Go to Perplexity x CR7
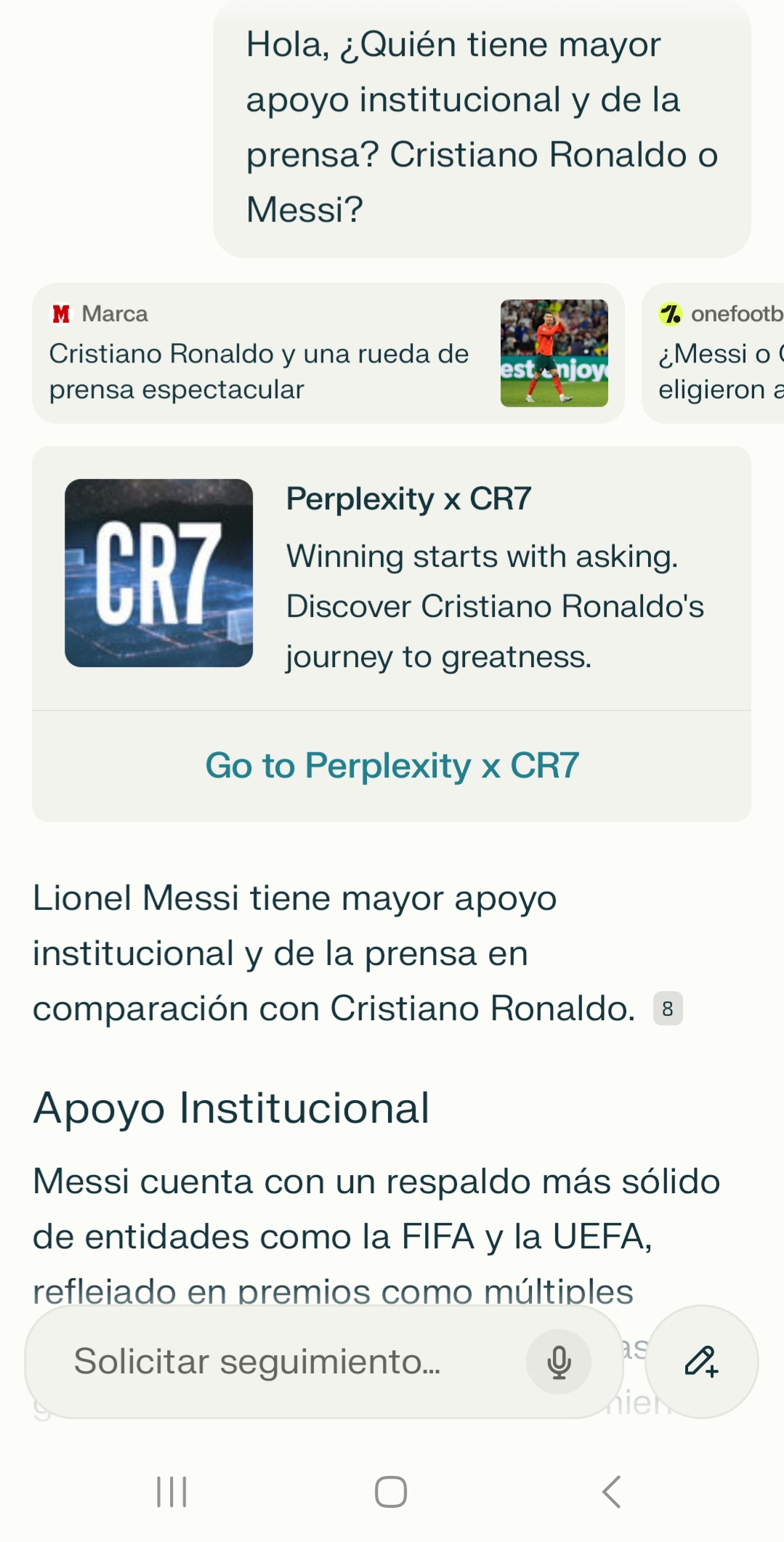The image size is (784, 1542). pyautogui.click(x=391, y=766)
